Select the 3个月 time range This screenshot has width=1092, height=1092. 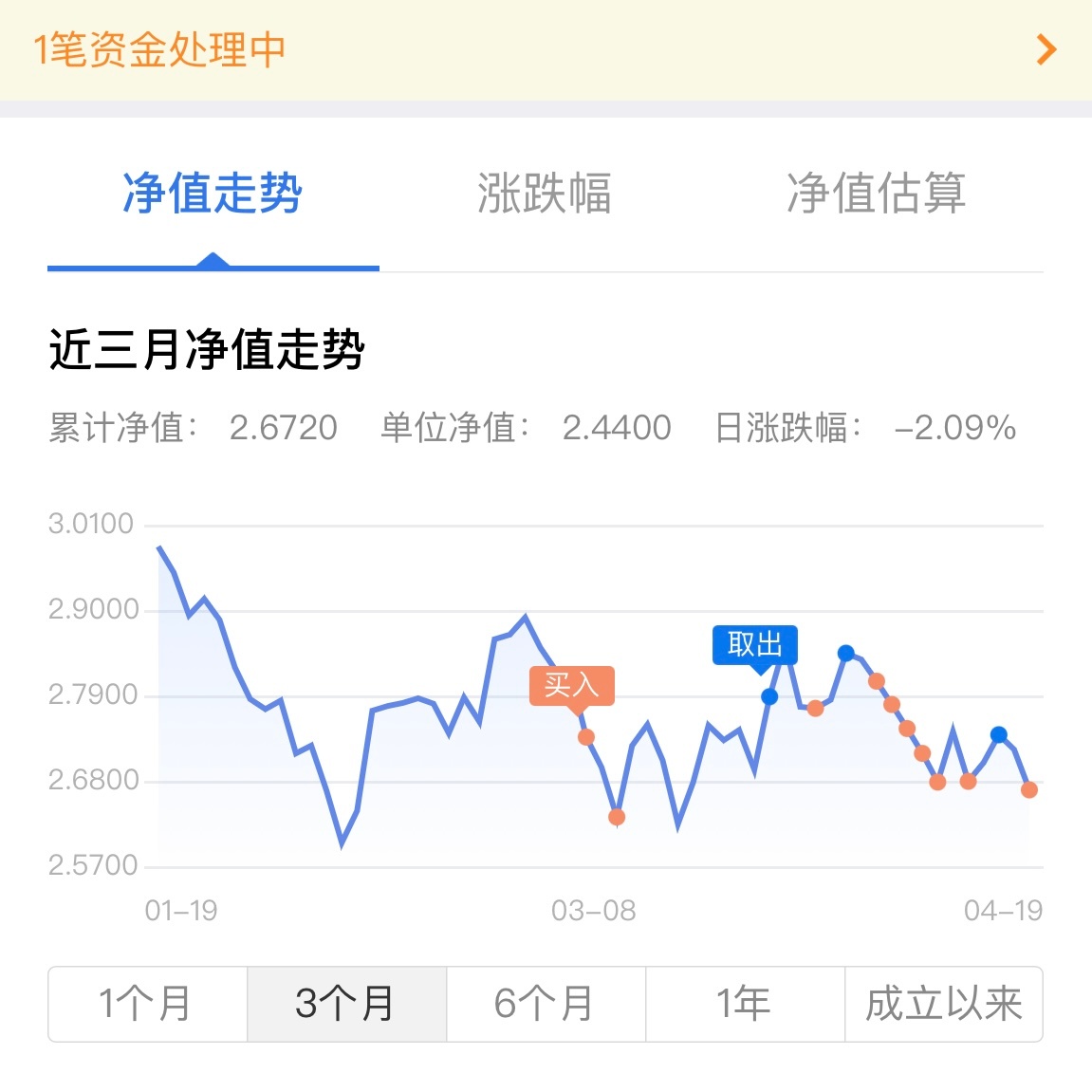(346, 1004)
